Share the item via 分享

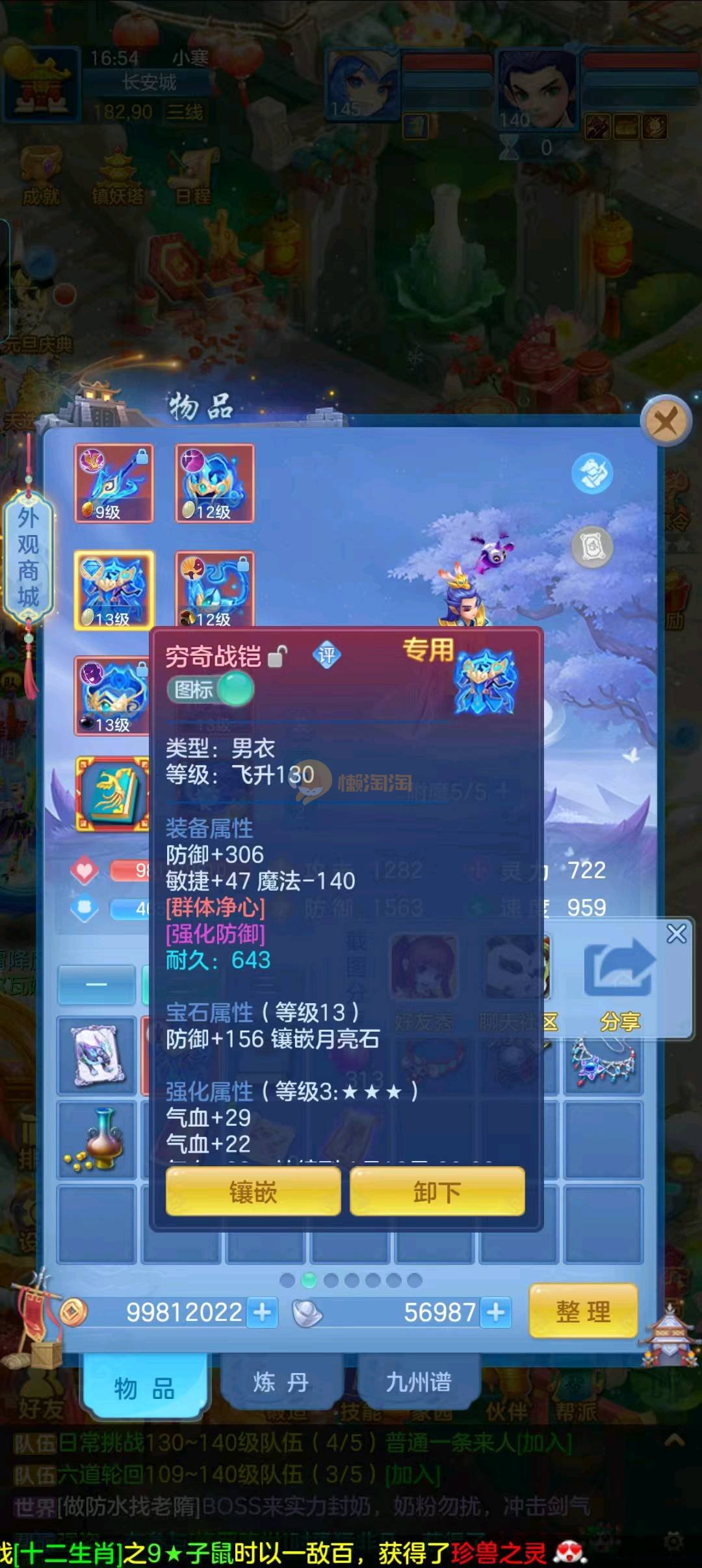620,980
